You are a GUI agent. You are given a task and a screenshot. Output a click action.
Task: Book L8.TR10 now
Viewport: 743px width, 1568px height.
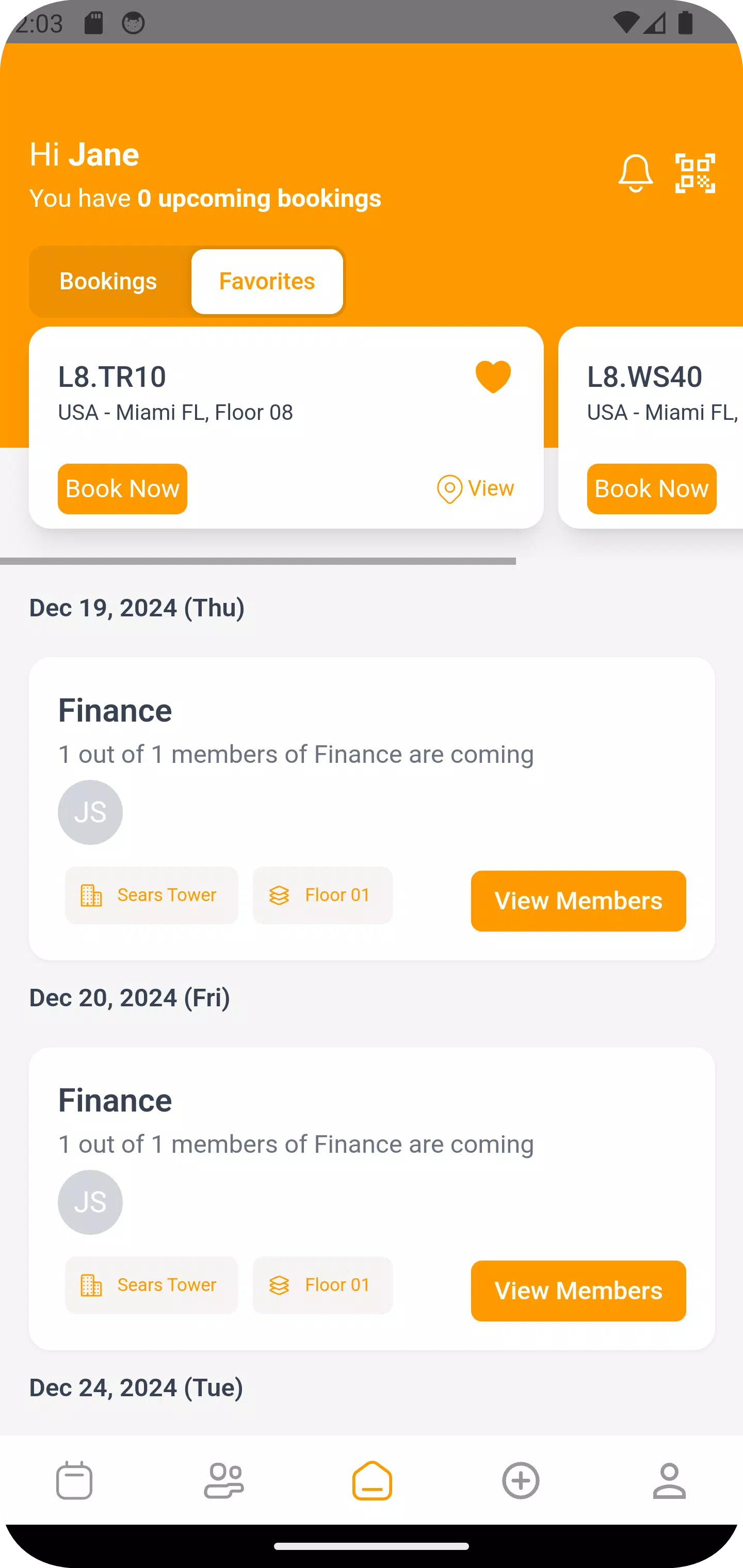(122, 489)
